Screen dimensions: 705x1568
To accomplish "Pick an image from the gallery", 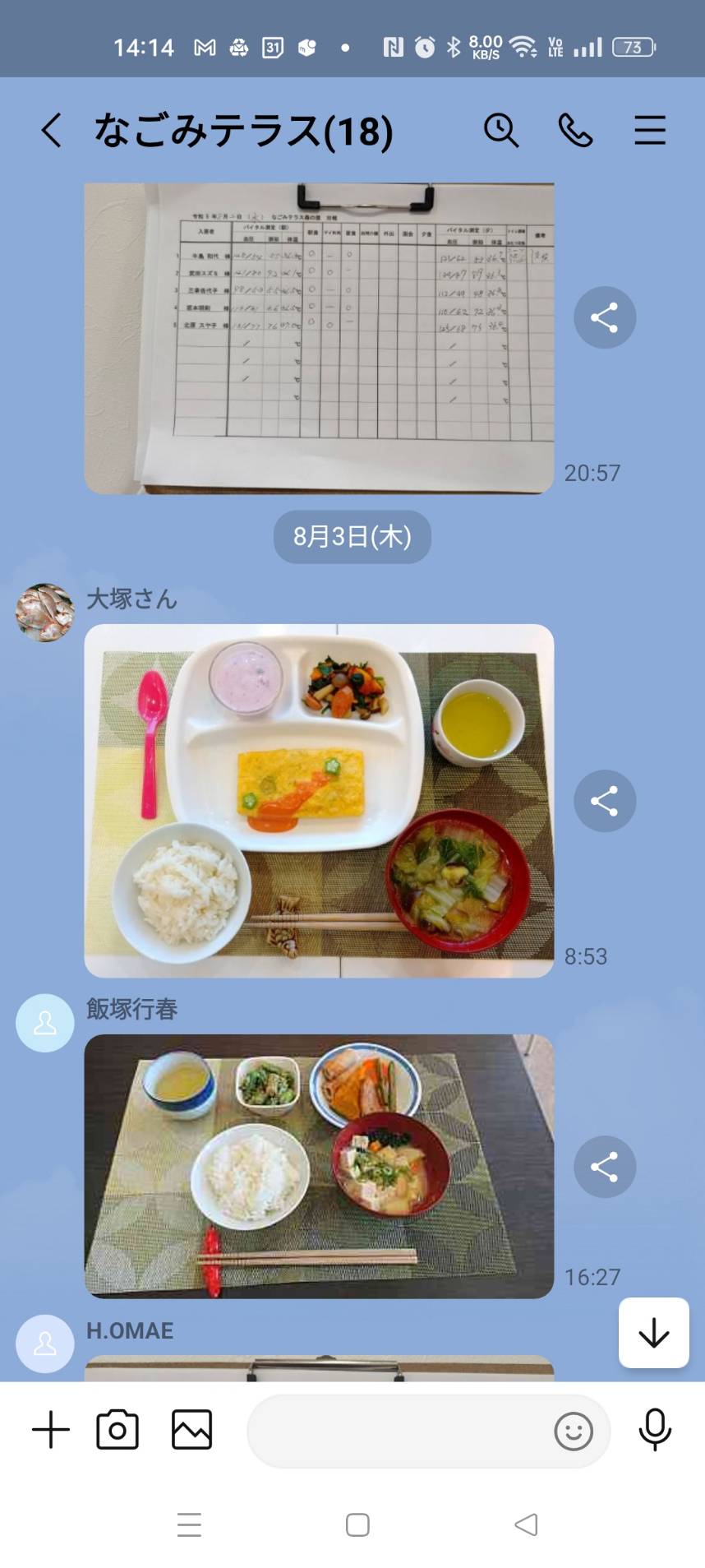I will click(191, 1430).
